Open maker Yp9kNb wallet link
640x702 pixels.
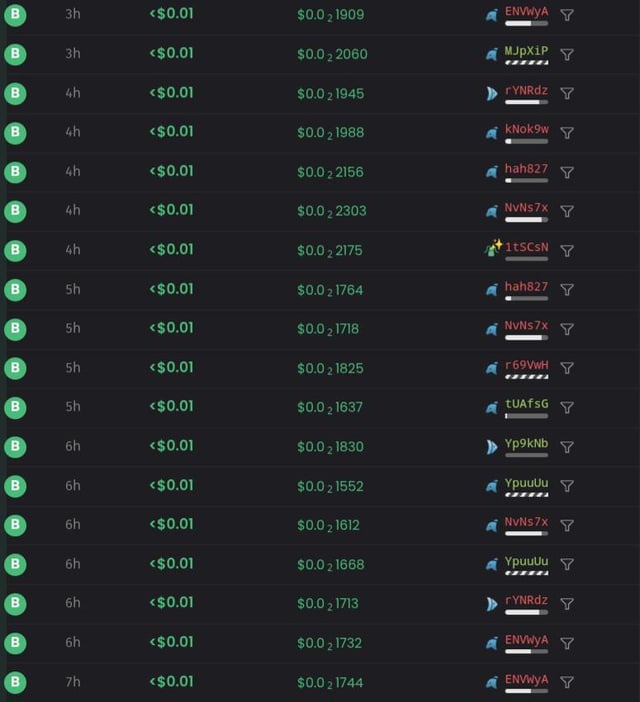[526, 443]
